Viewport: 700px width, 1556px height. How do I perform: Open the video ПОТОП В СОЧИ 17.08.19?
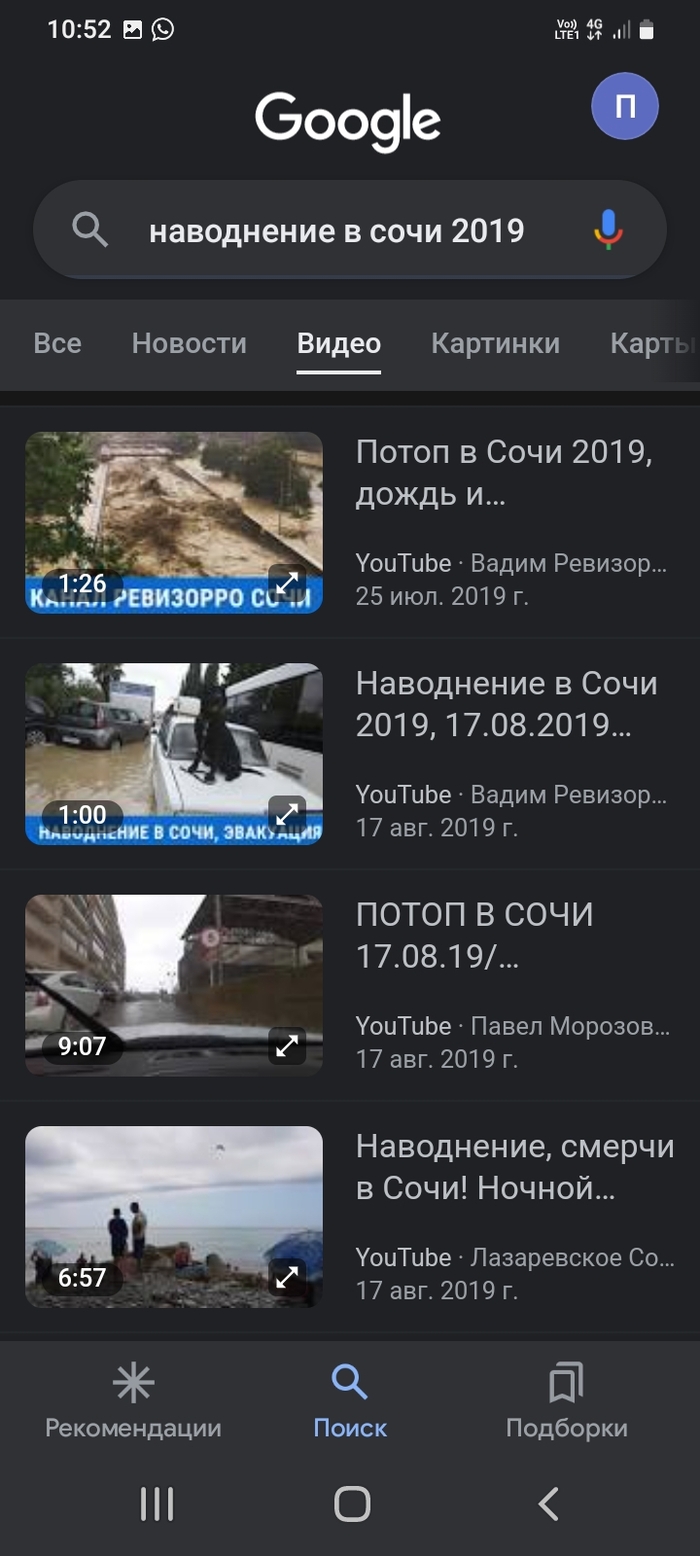tap(475, 933)
